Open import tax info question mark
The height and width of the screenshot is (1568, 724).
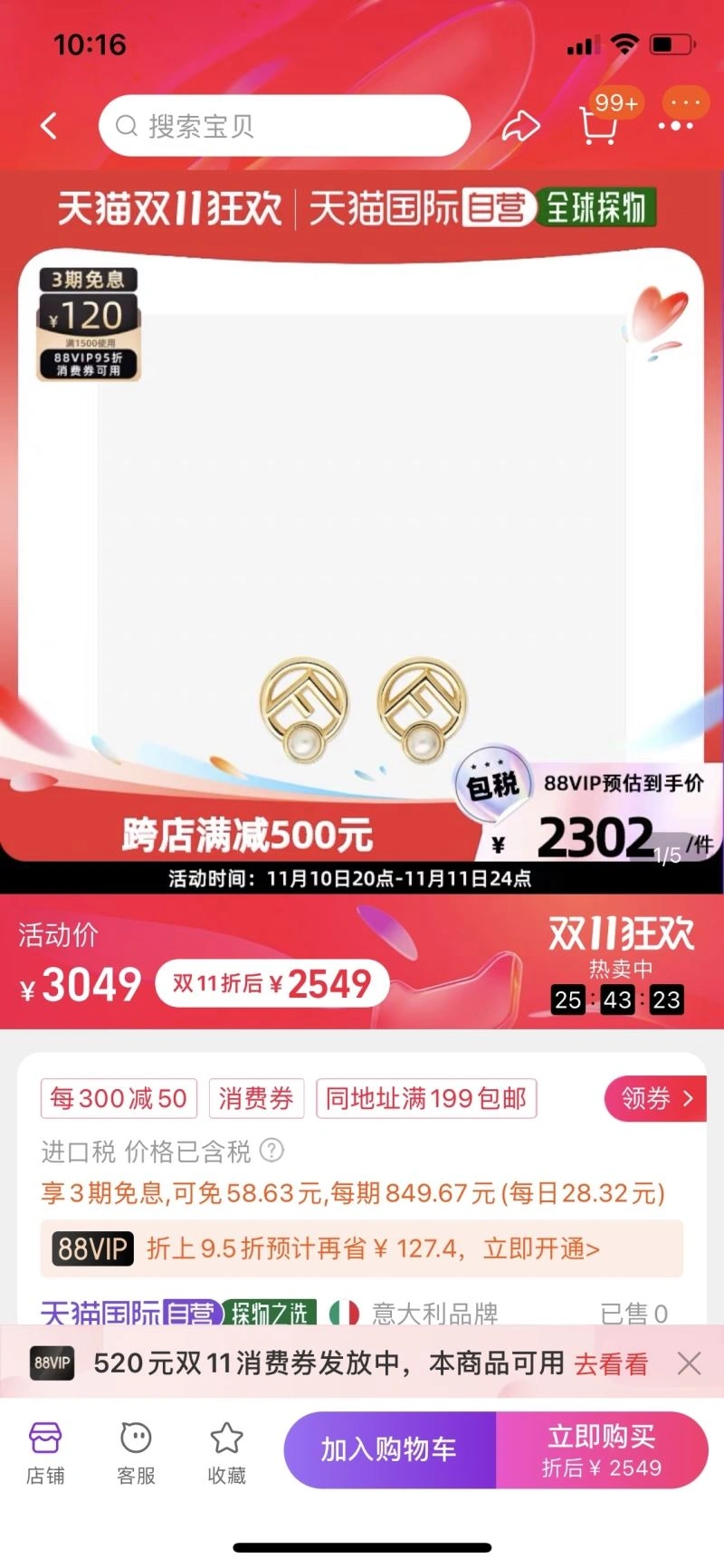click(271, 1151)
